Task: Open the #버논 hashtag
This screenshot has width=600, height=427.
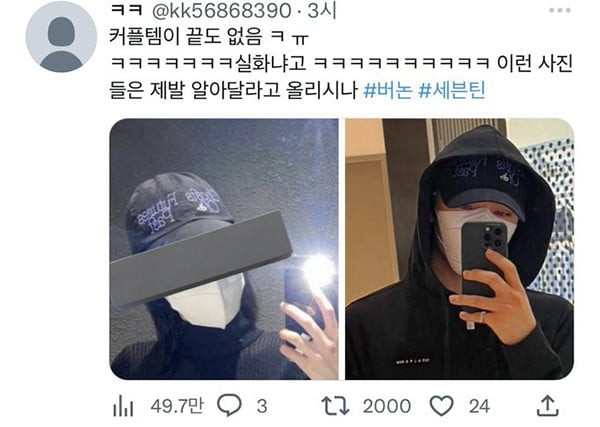Action: (x=384, y=89)
